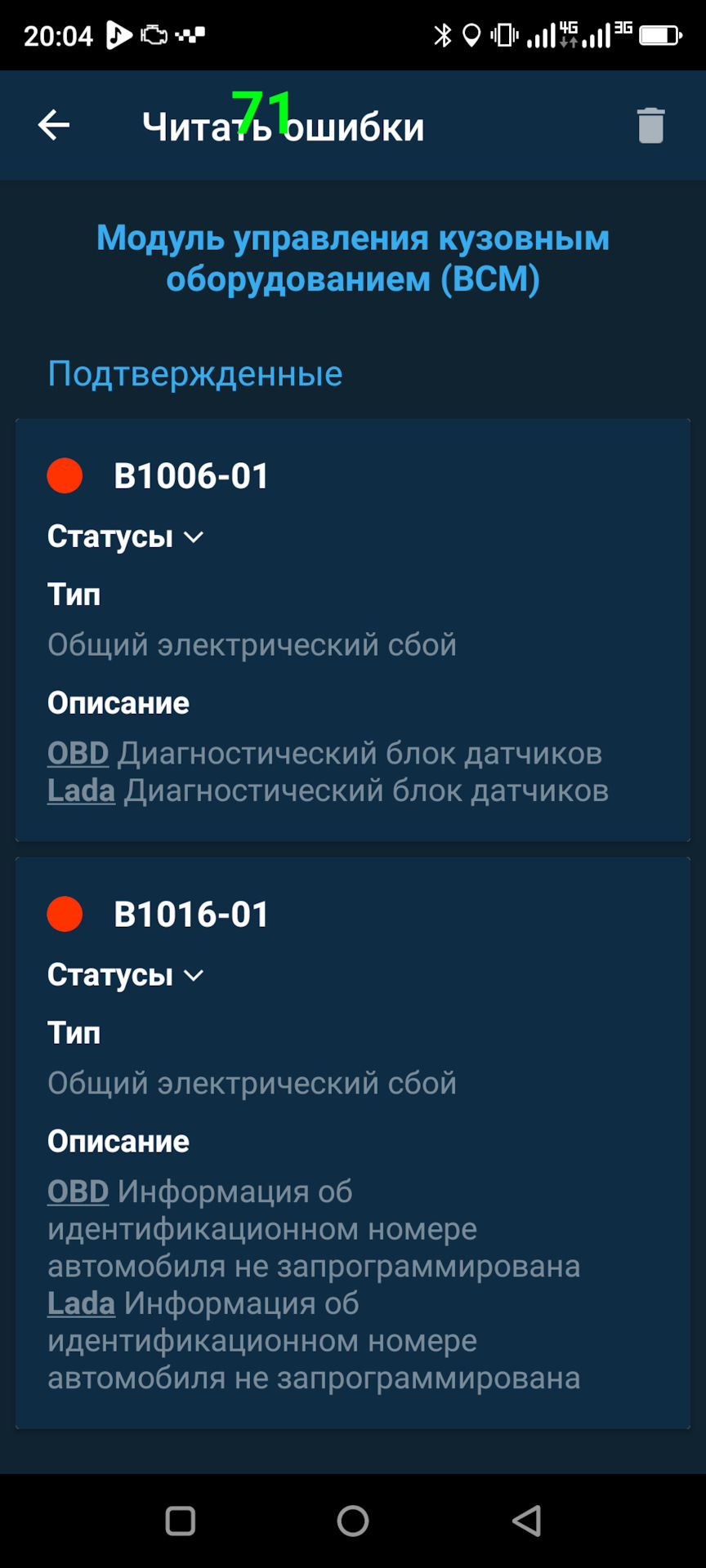Go back using the app bar arrow

(54, 126)
